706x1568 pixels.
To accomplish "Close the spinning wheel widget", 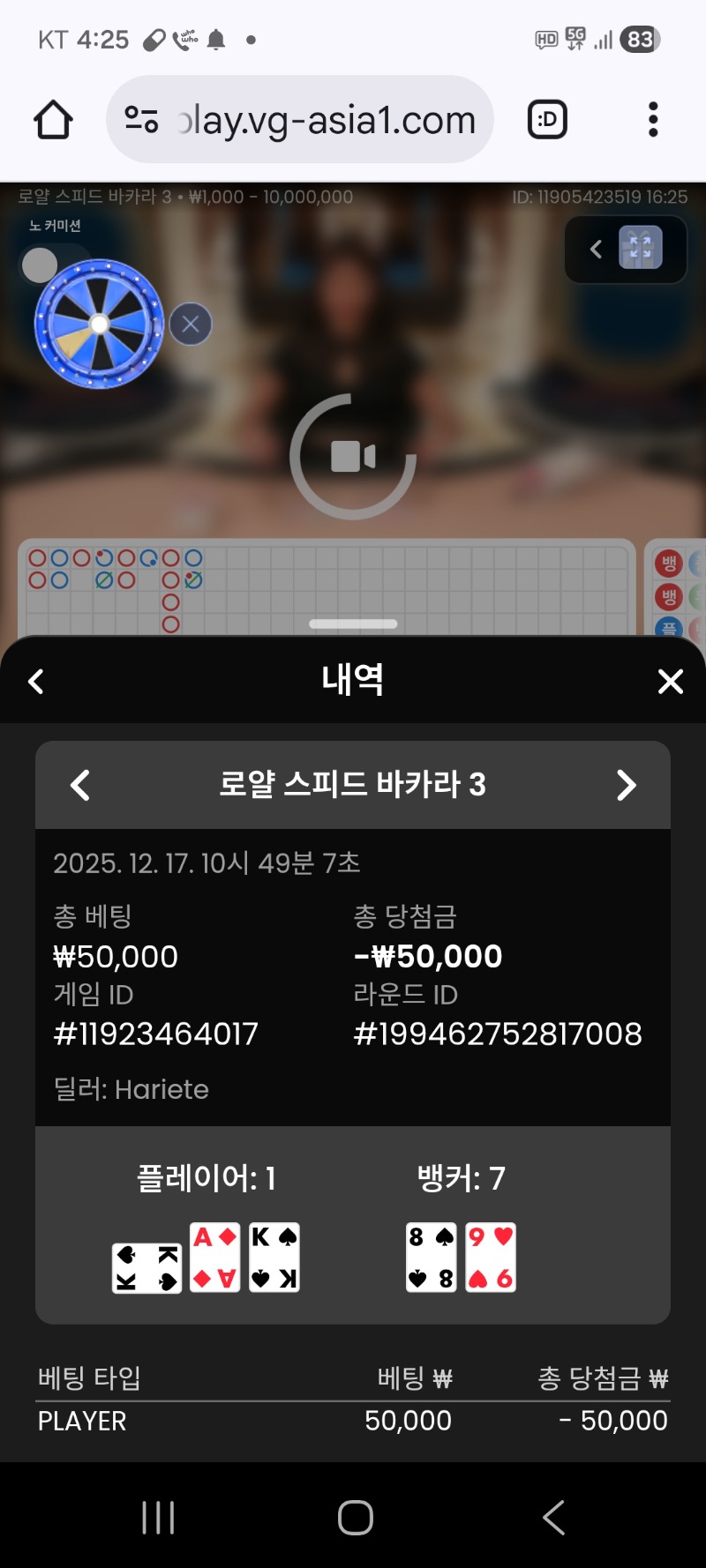I will (191, 325).
